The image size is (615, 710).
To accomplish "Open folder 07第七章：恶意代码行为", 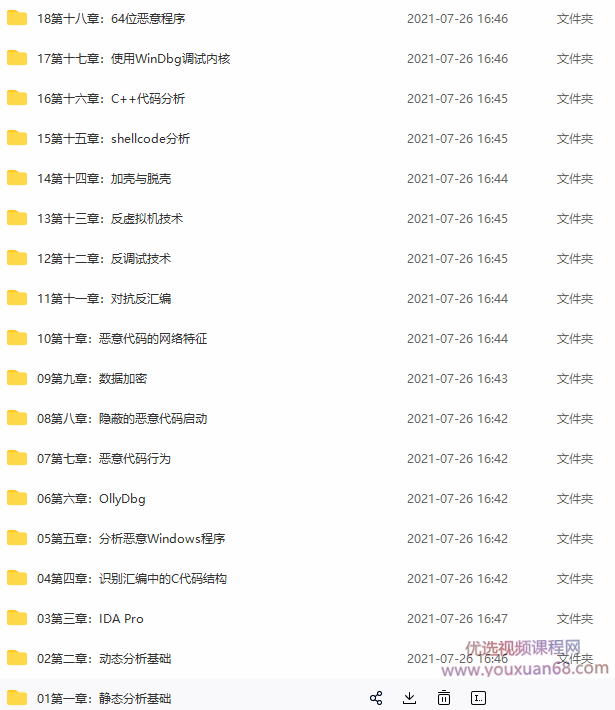I will click(104, 458).
